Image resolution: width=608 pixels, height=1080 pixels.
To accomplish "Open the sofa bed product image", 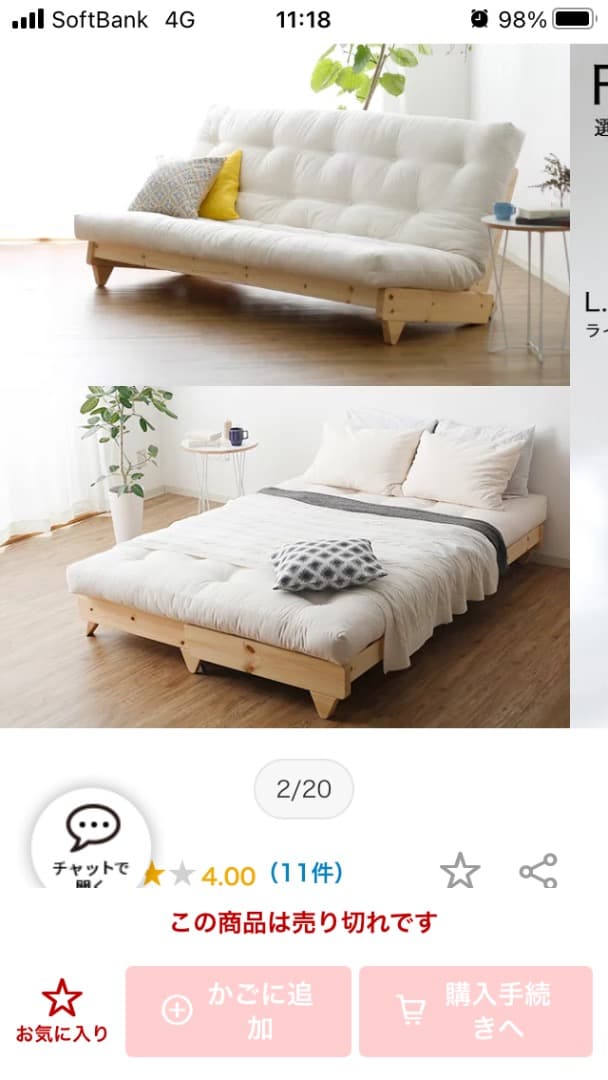I will pyautogui.click(x=285, y=385).
